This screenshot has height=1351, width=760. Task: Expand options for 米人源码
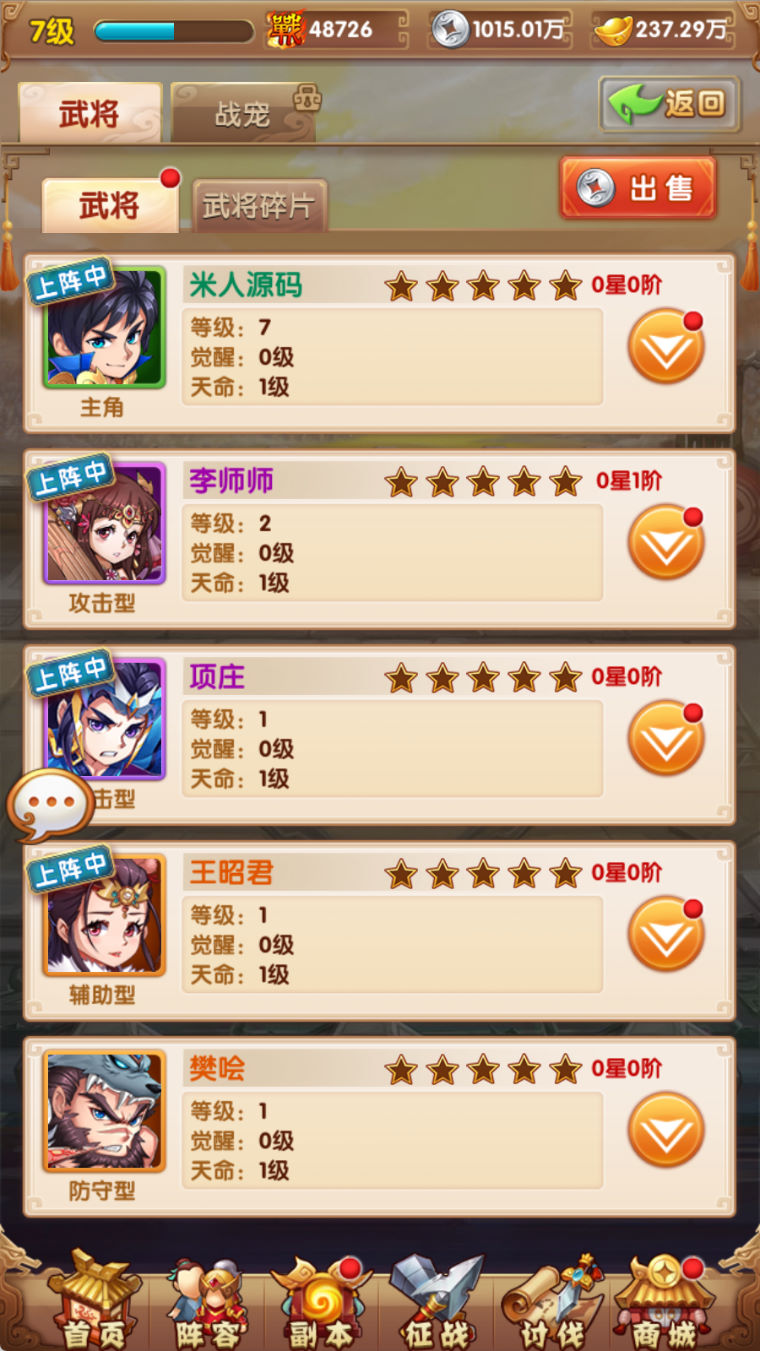coord(666,347)
